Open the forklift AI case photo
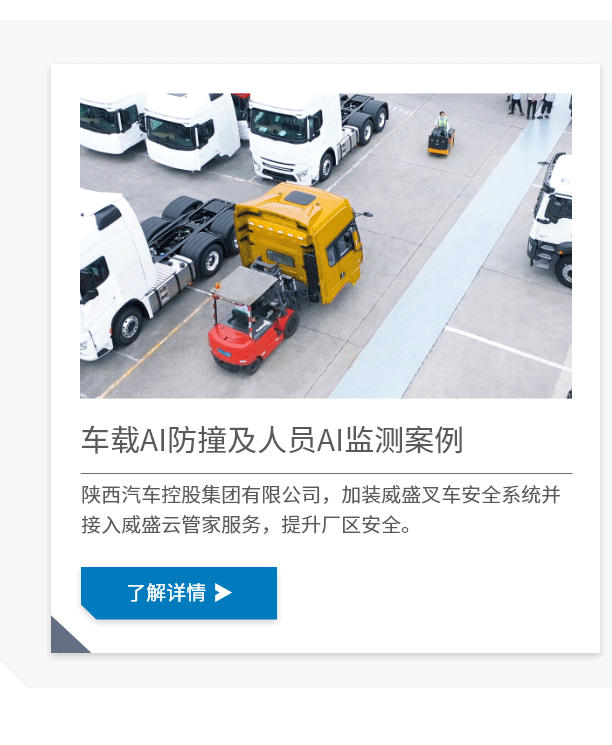Screen dimensions: 612x745 (326, 246)
